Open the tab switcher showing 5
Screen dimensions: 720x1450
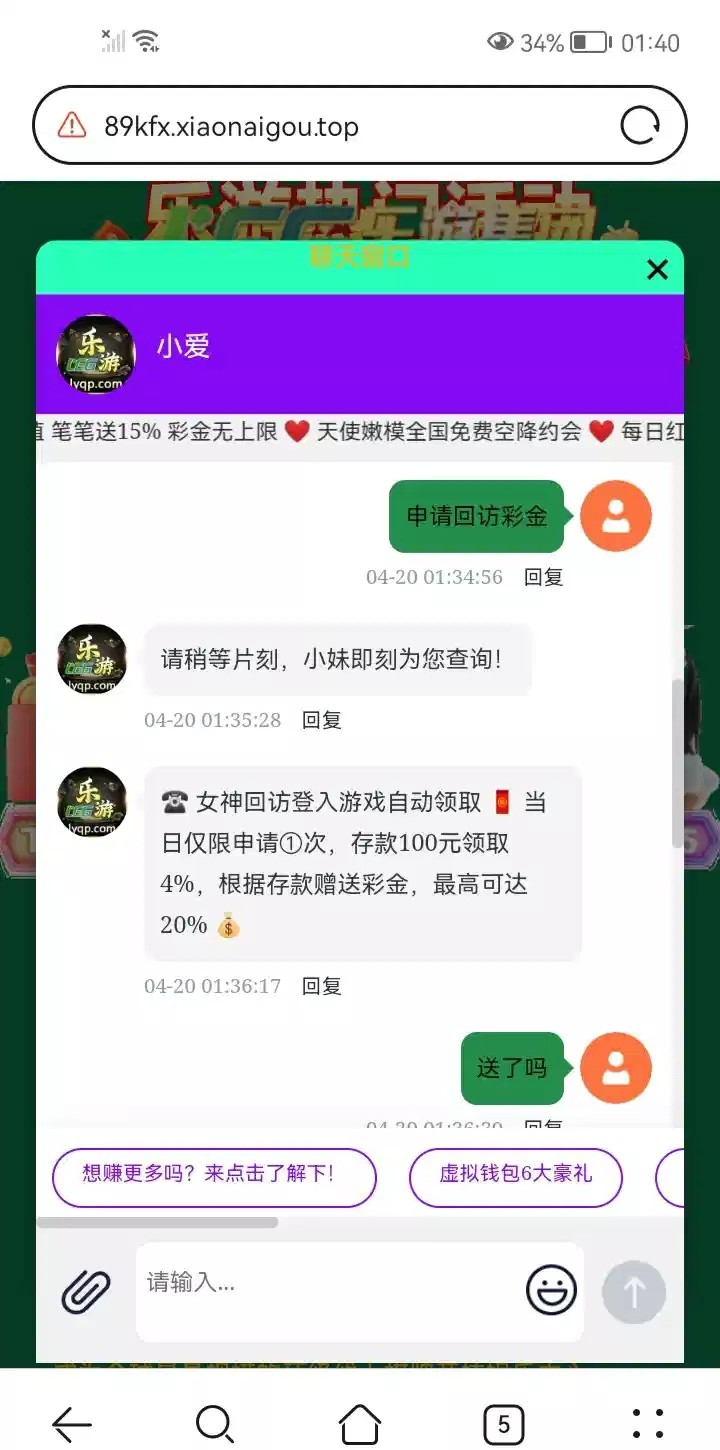click(503, 1423)
